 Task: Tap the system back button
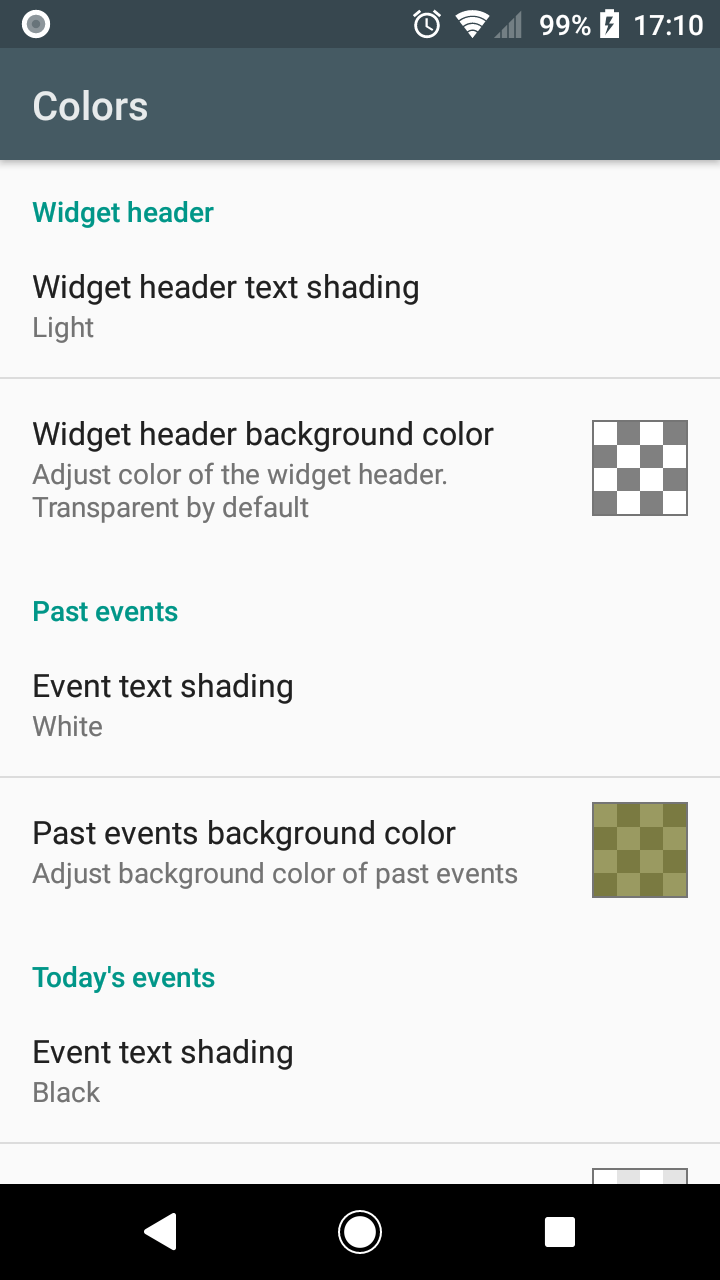(160, 1232)
